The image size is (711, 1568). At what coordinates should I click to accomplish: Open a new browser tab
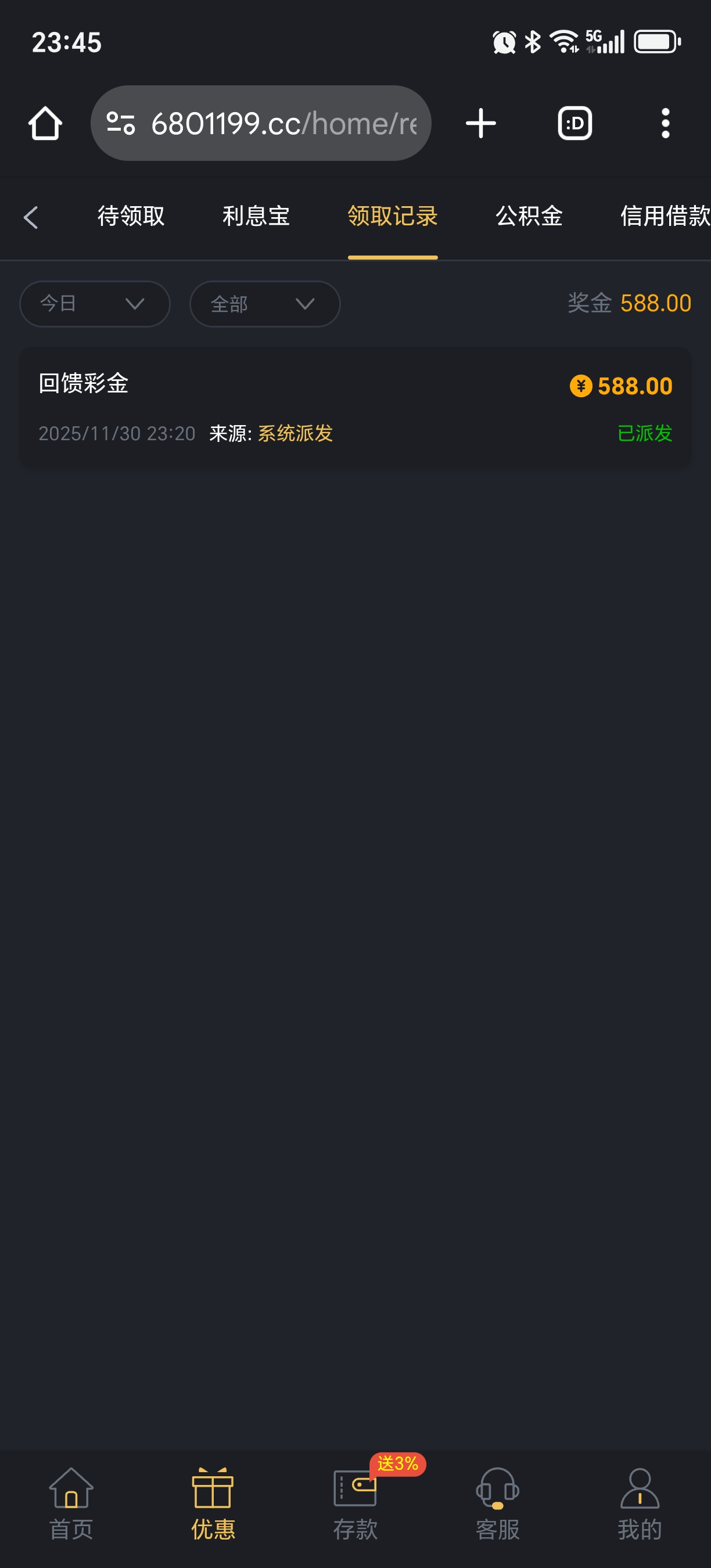point(481,124)
